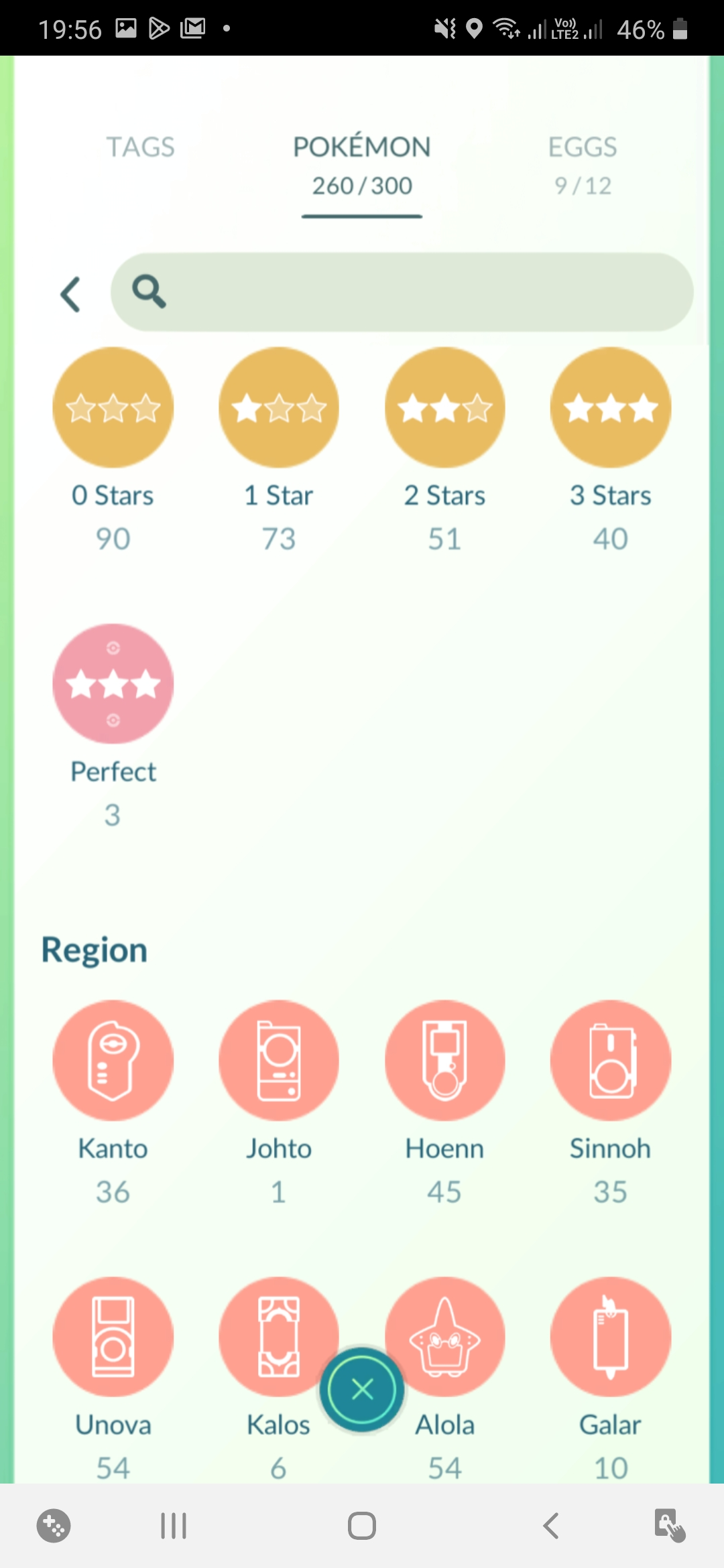Choose the Hoenn region filter
724x1568 pixels.
point(444,1060)
